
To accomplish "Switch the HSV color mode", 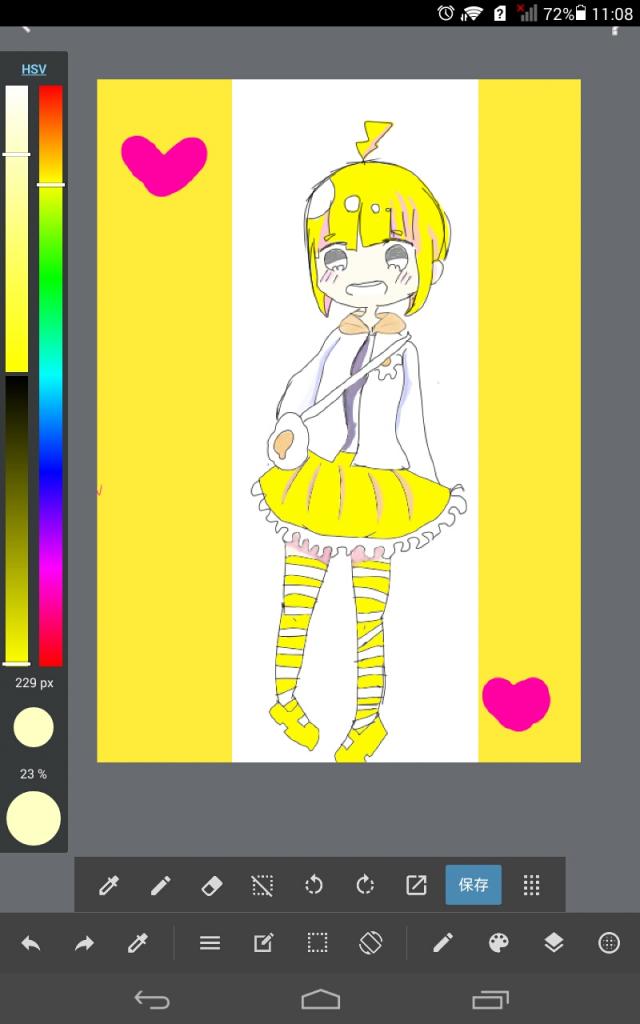I will click(34, 69).
